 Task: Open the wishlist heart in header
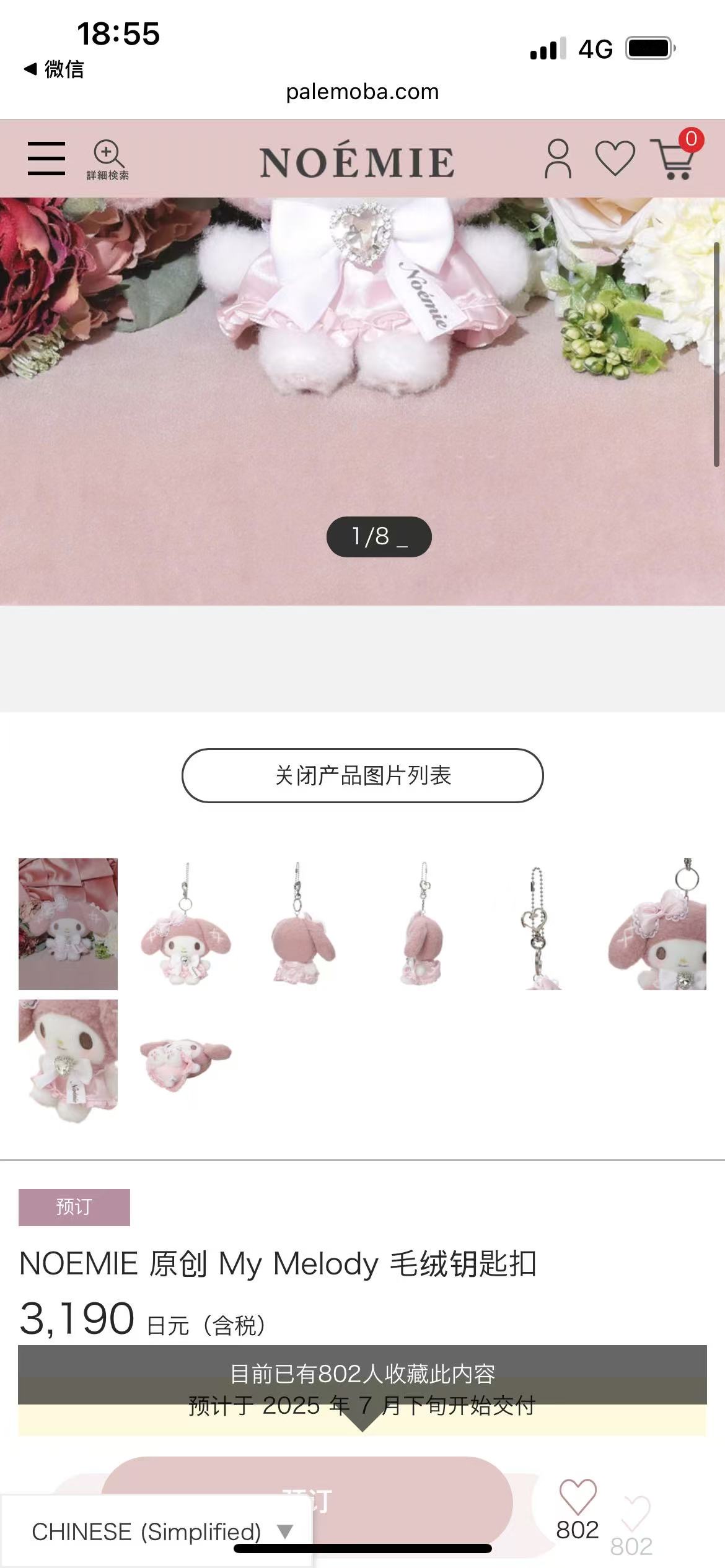click(615, 159)
